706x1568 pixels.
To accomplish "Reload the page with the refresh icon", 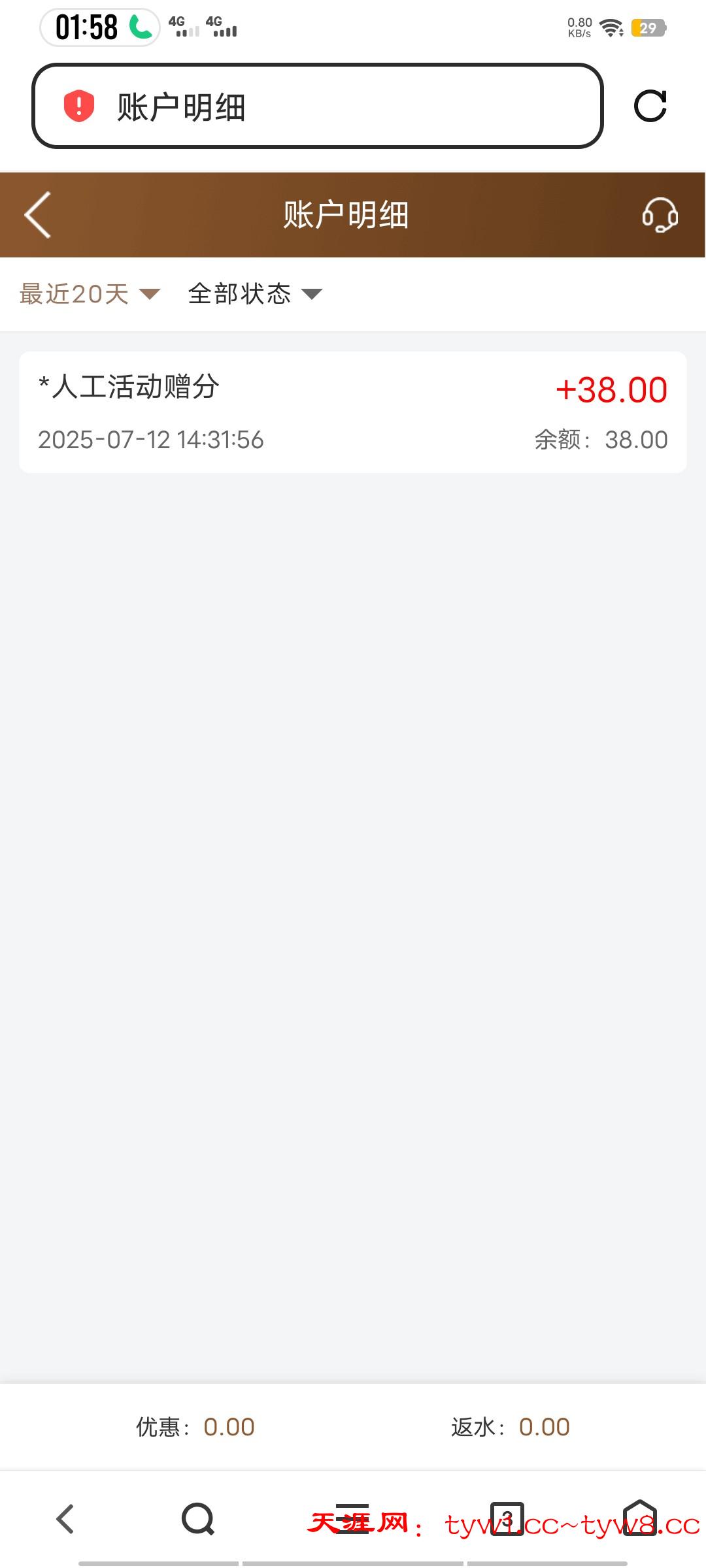I will (x=650, y=106).
